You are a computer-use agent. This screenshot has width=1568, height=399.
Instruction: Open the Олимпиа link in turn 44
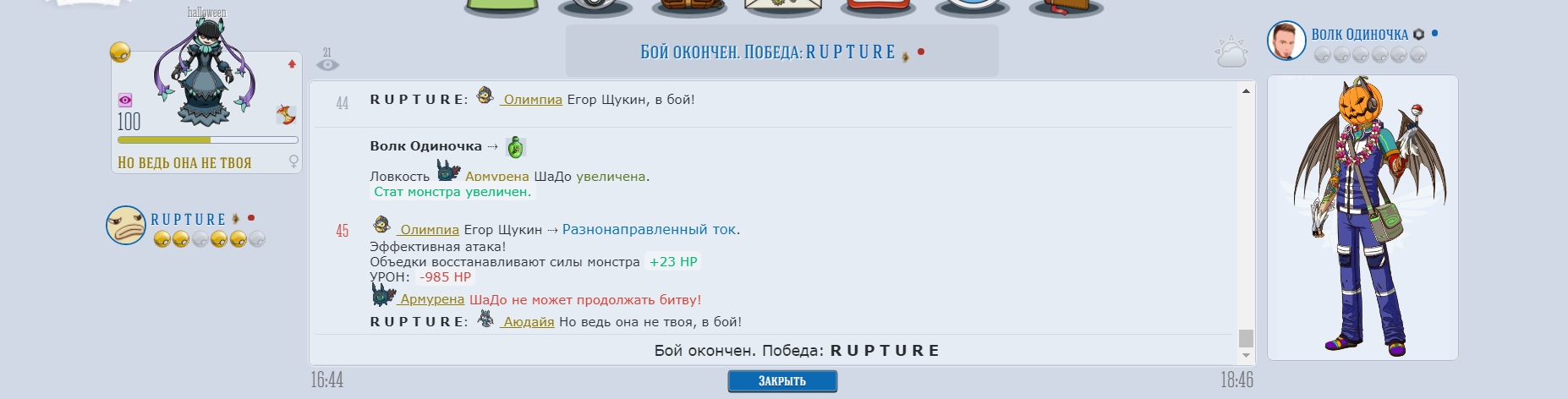tap(532, 100)
